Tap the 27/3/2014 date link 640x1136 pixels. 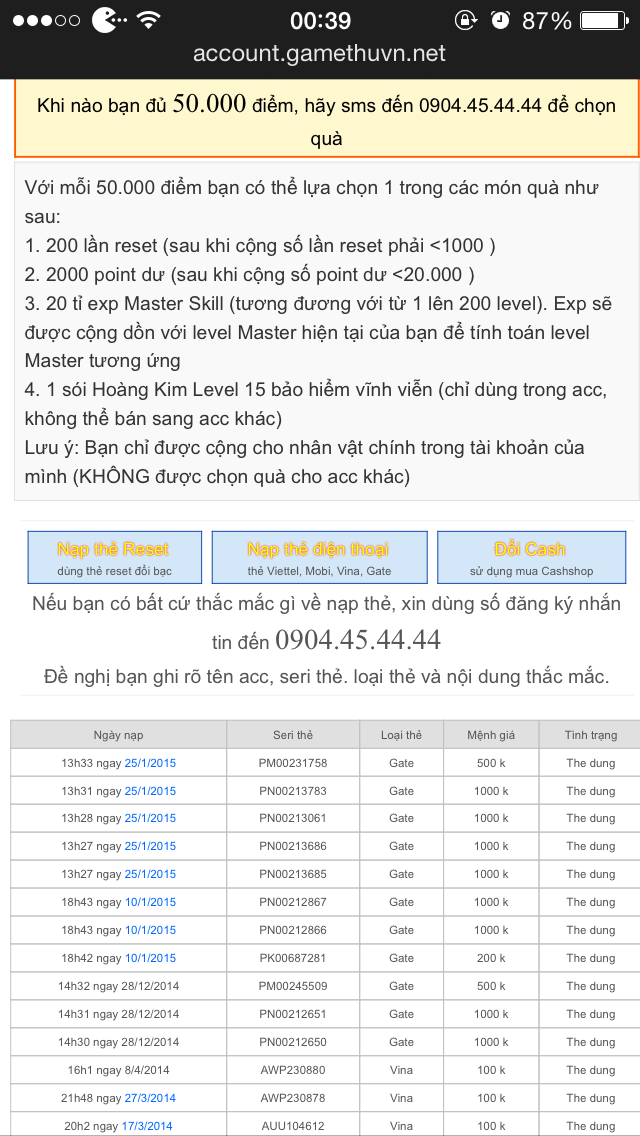pyautogui.click(x=150, y=1098)
